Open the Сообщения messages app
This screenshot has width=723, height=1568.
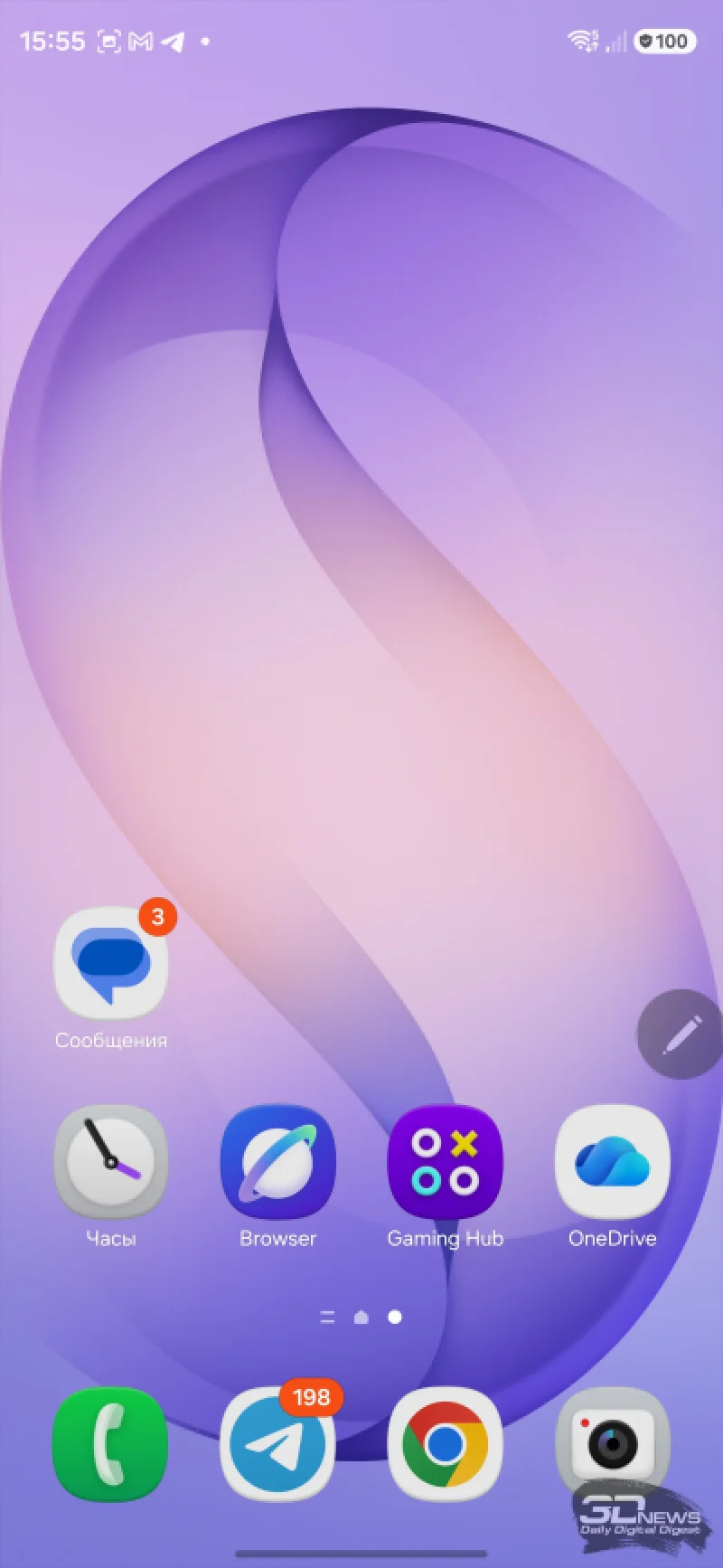(110, 965)
